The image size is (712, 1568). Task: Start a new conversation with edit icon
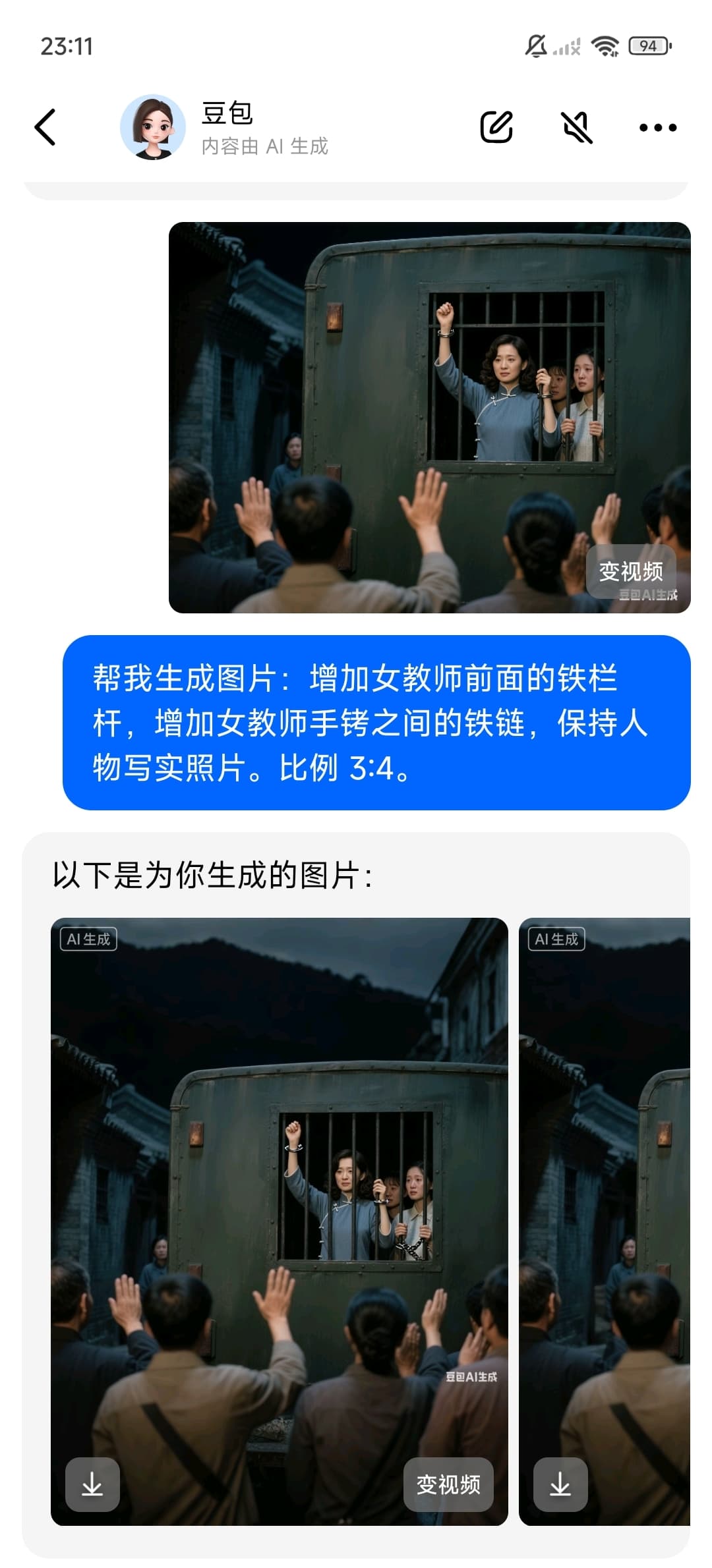496,127
